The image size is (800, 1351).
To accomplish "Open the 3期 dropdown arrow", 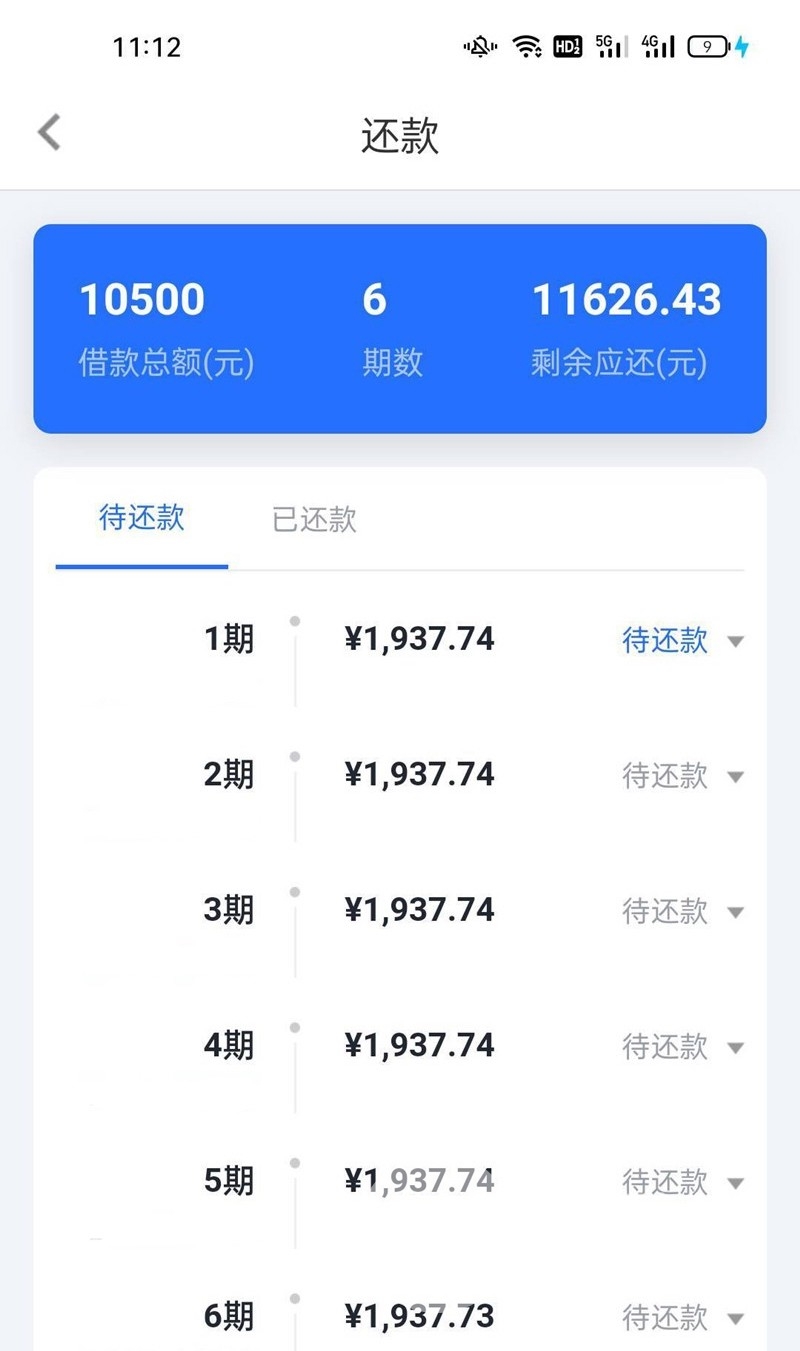I will 736,912.
